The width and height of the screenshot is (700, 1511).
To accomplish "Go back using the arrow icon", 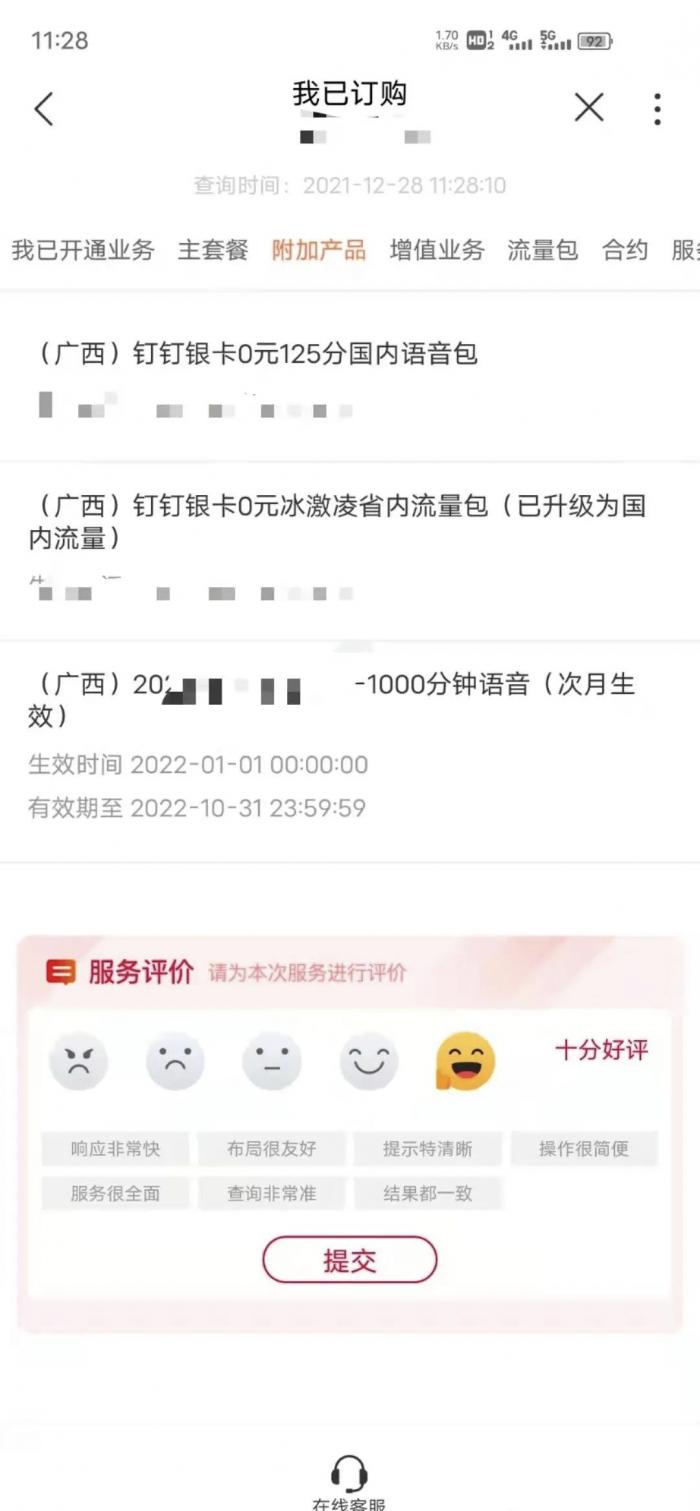I will 43,108.
